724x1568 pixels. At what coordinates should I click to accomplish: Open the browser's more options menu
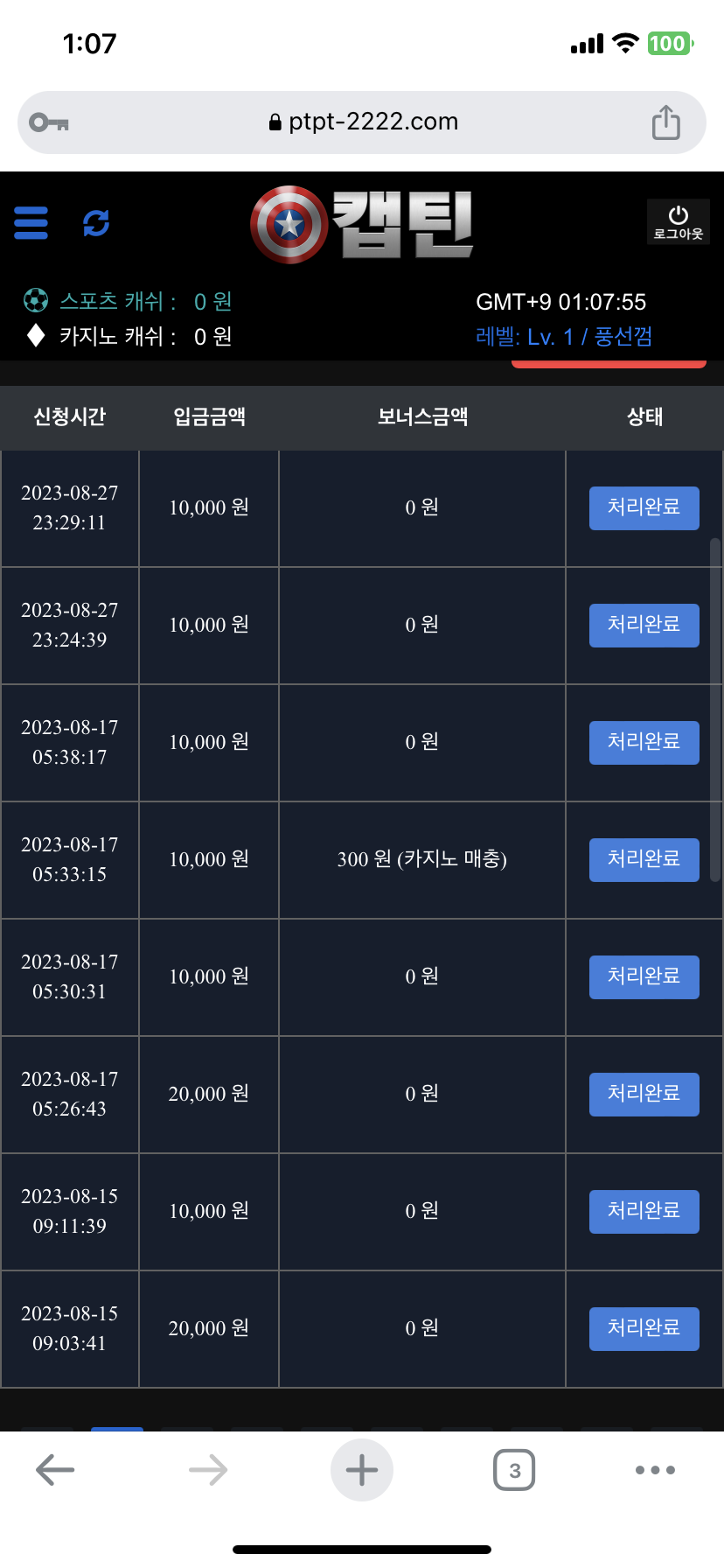click(x=655, y=1470)
